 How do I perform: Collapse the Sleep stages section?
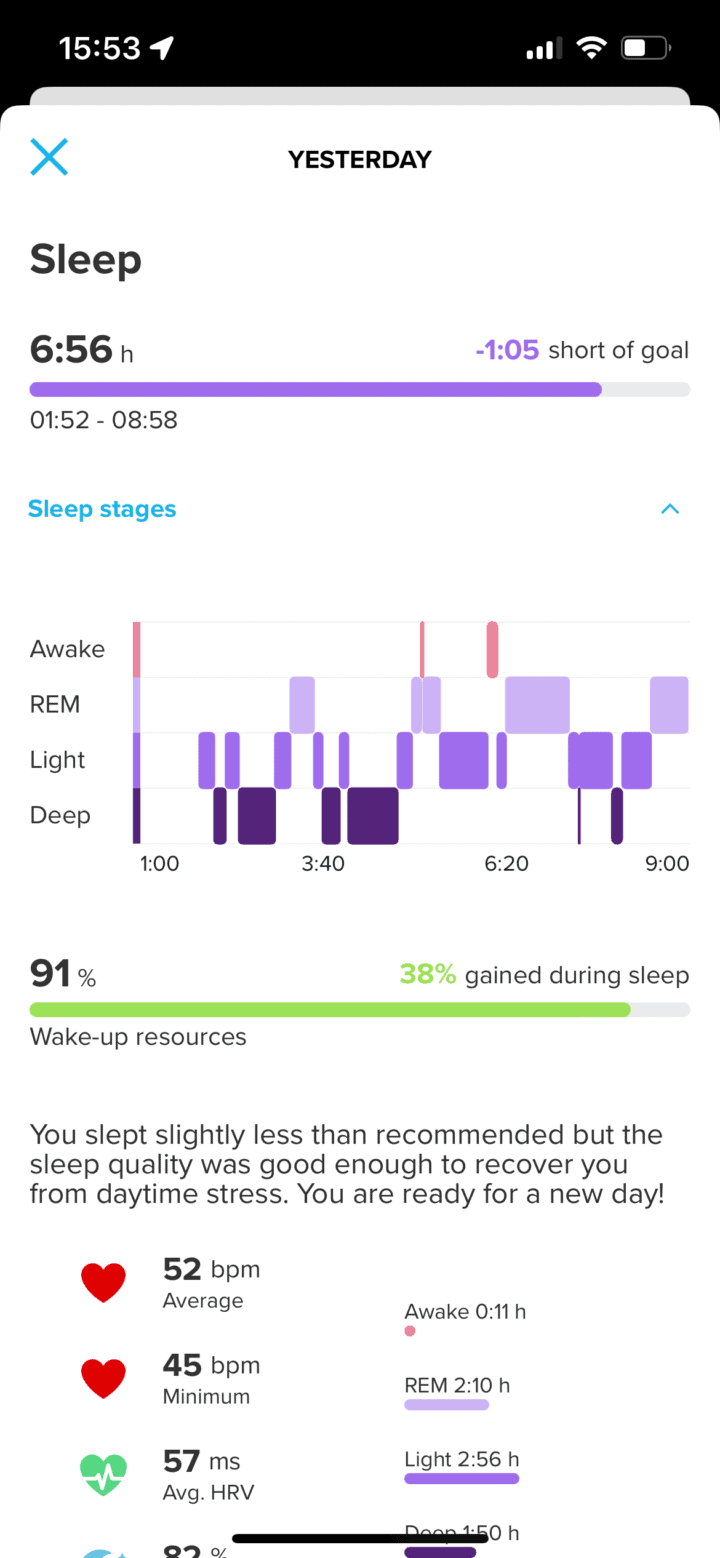click(670, 509)
